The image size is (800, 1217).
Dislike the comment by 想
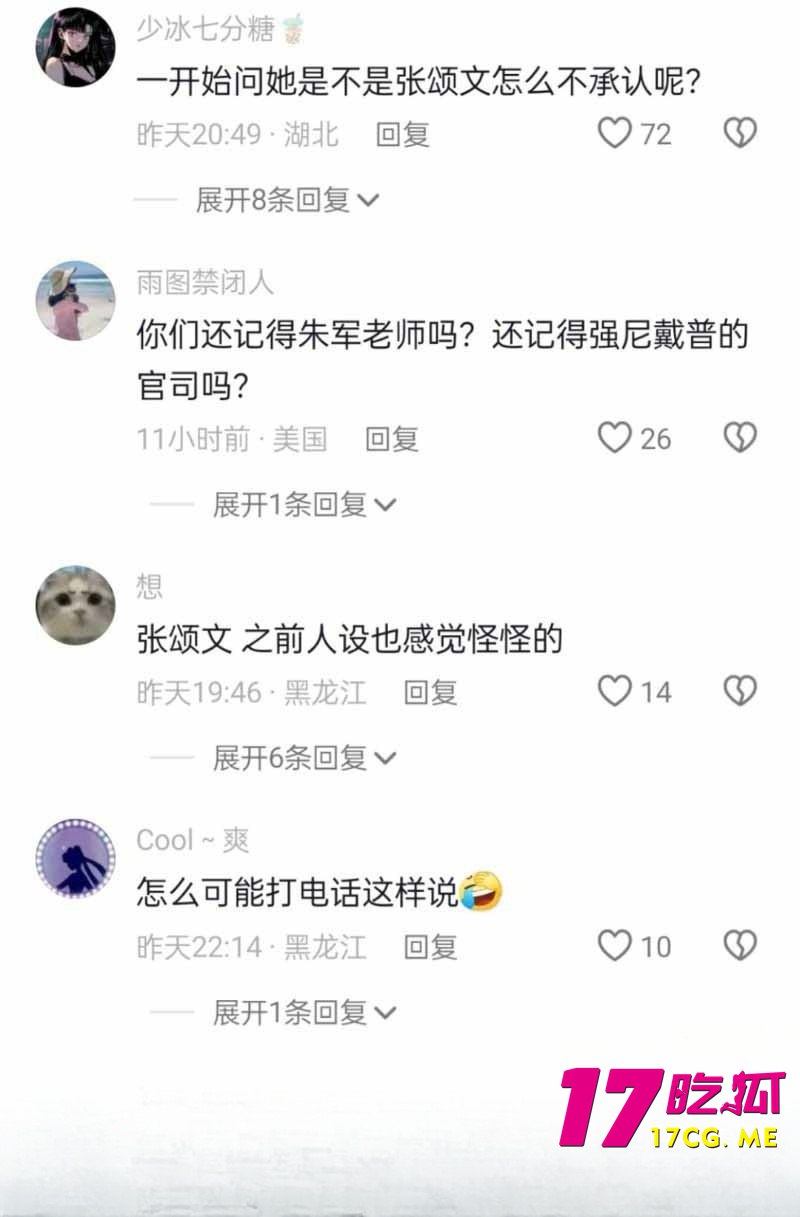coord(740,691)
